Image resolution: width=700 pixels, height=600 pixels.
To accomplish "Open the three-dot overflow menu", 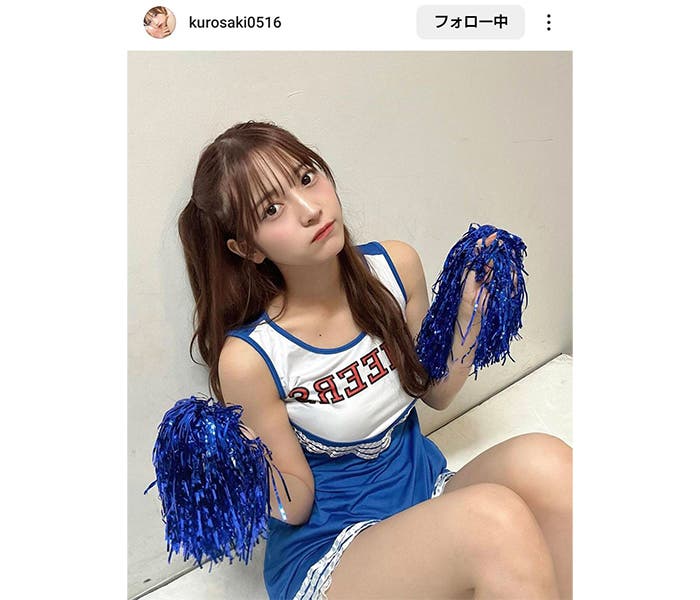I will (549, 22).
